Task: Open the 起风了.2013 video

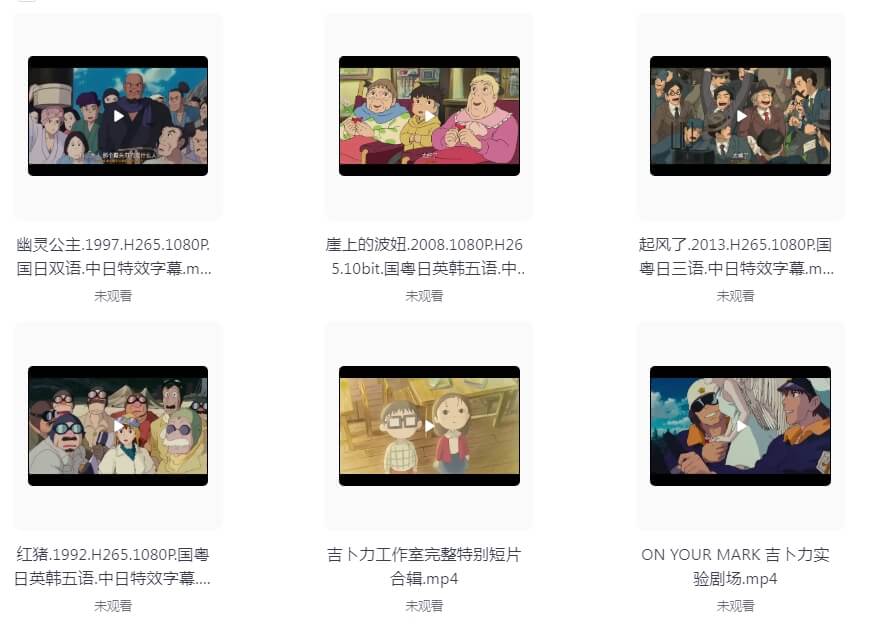Action: pos(740,116)
